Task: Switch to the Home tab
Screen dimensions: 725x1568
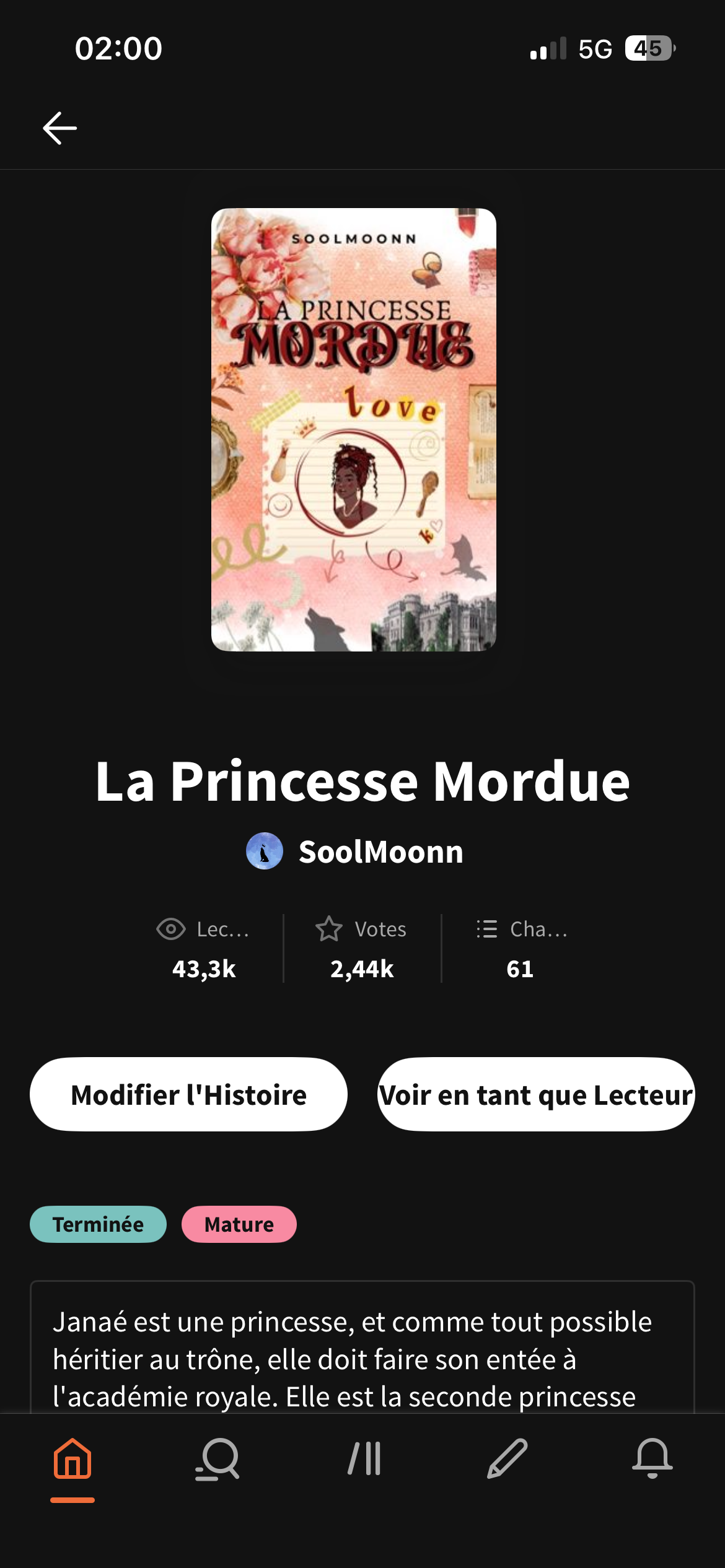Action: [x=72, y=1460]
